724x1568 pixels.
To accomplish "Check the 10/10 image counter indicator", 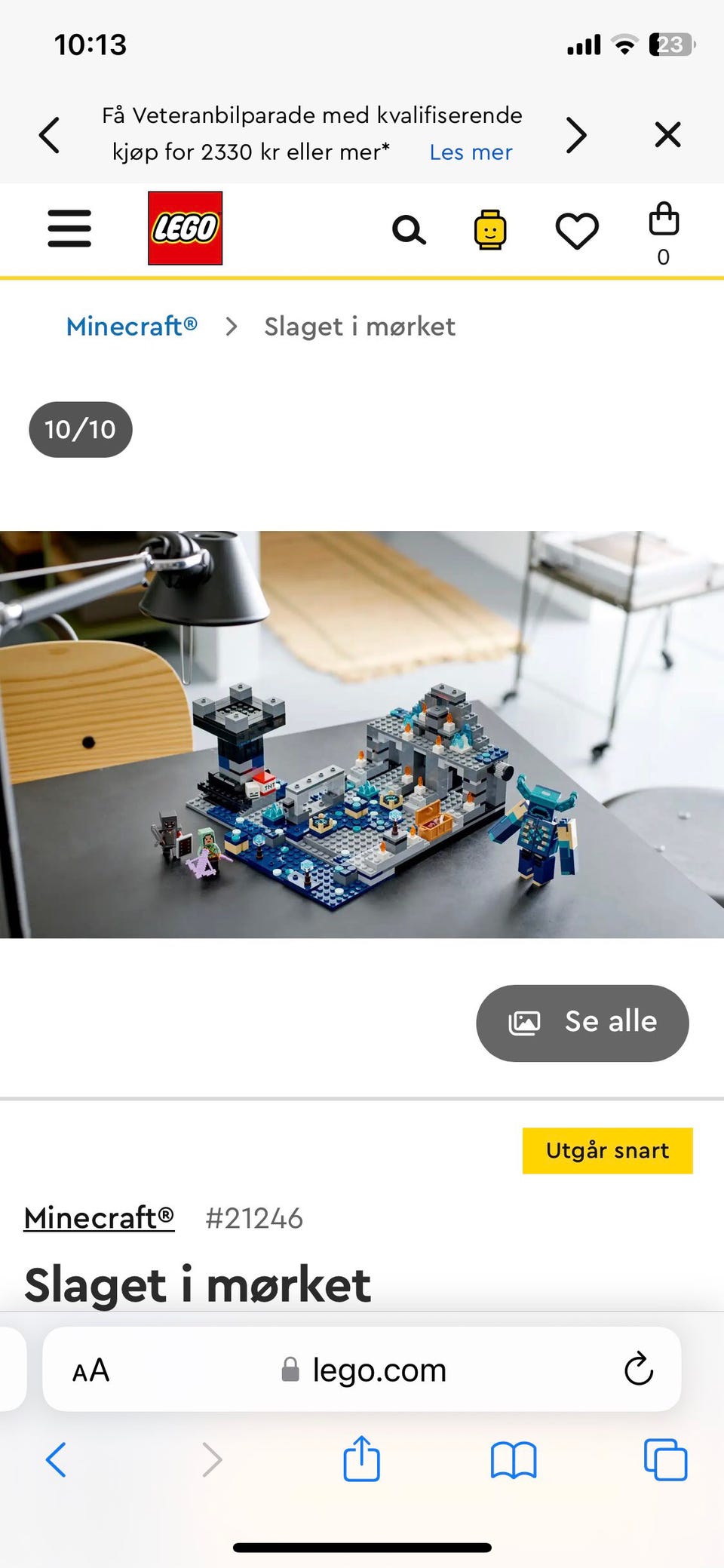I will click(x=80, y=429).
